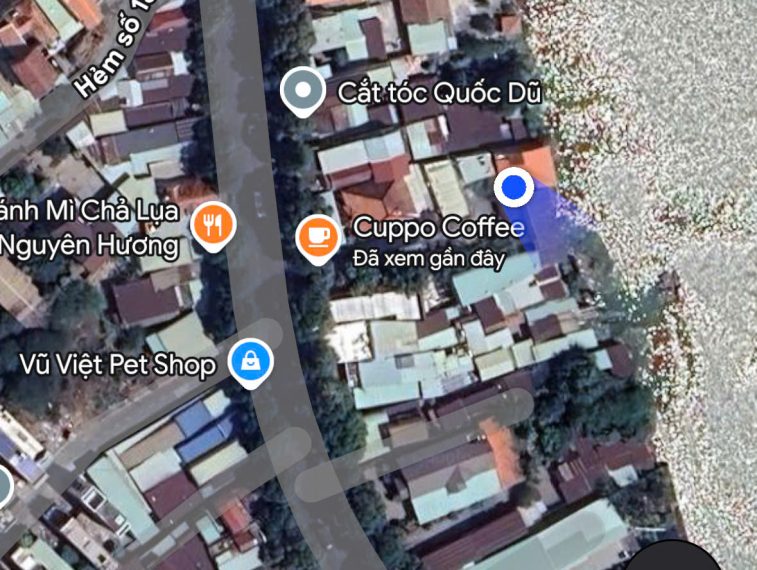This screenshot has height=570, width=757.
Task: Open the Cắt tóc Quốc Dũ place pin
Action: pyautogui.click(x=302, y=92)
